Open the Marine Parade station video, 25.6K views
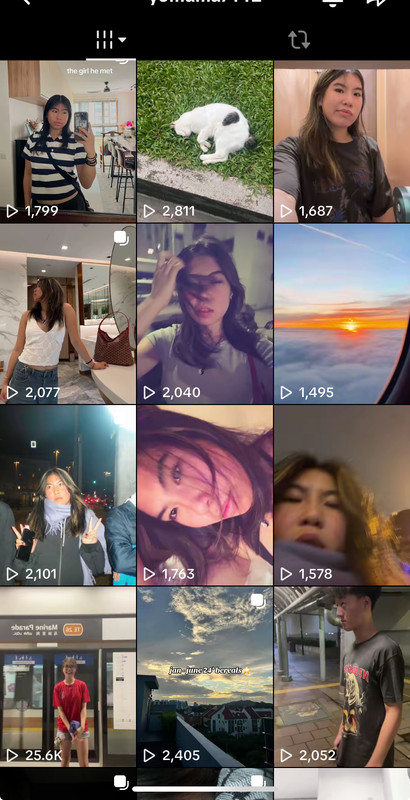 [68, 677]
